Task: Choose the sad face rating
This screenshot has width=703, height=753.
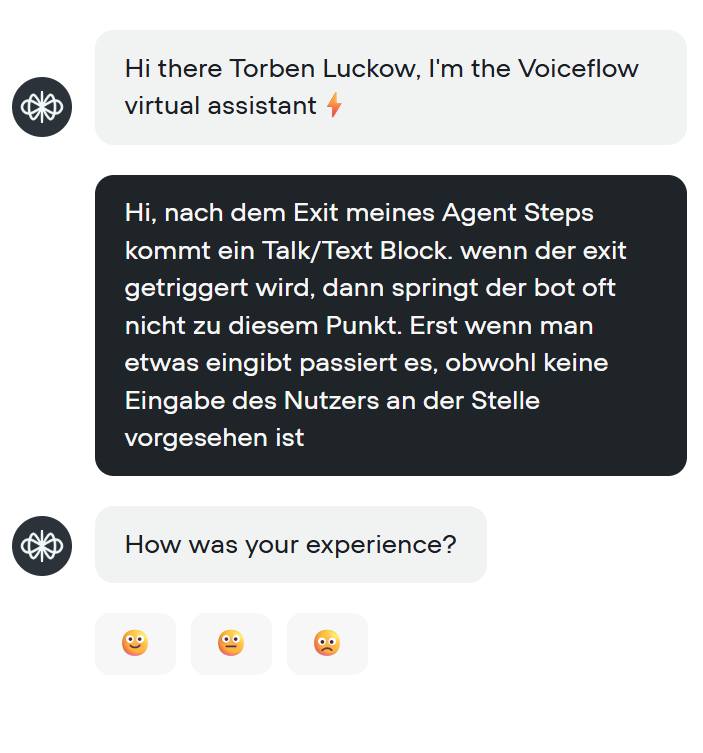Action: pyautogui.click(x=327, y=643)
